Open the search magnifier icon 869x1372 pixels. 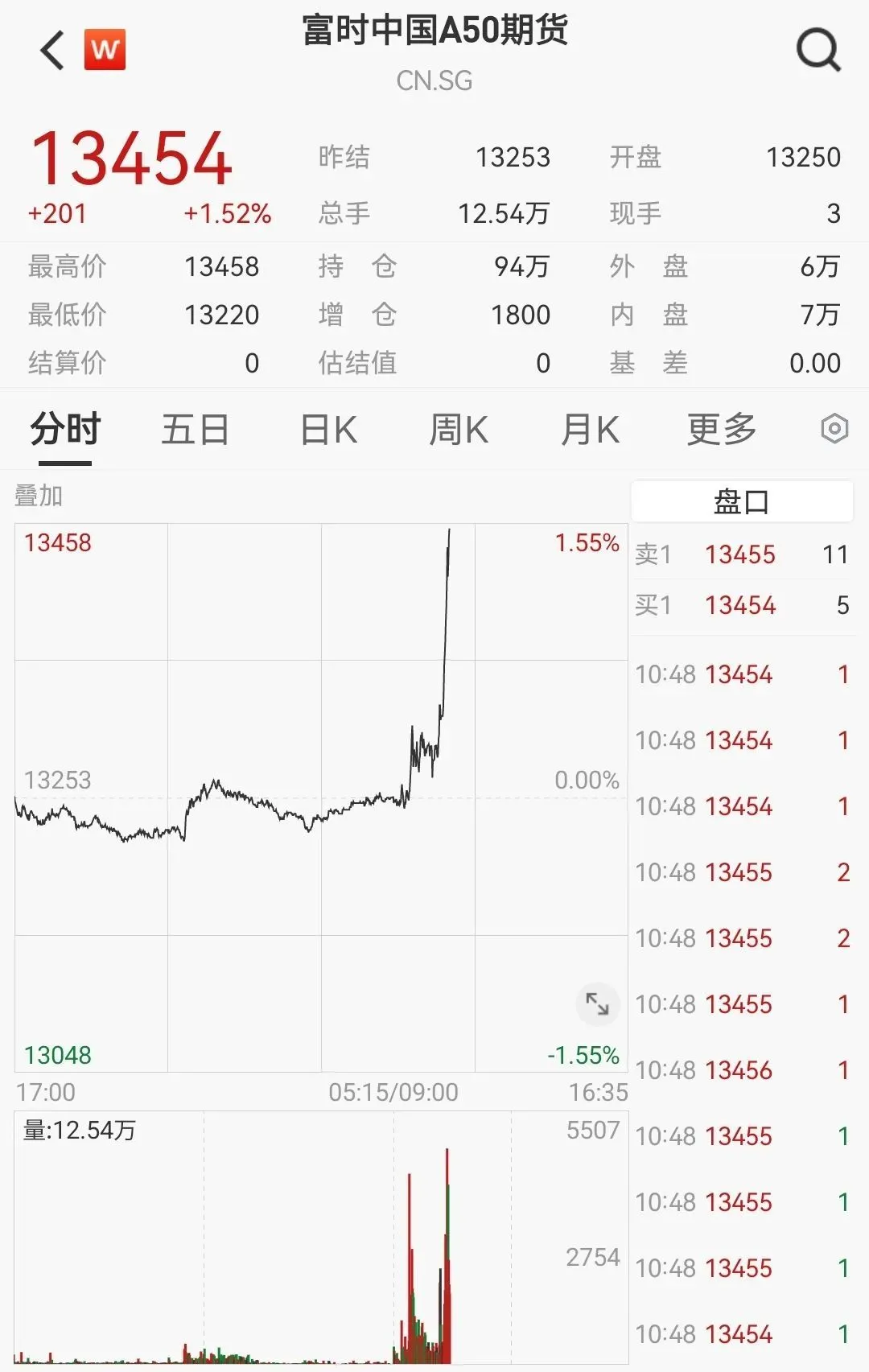818,51
